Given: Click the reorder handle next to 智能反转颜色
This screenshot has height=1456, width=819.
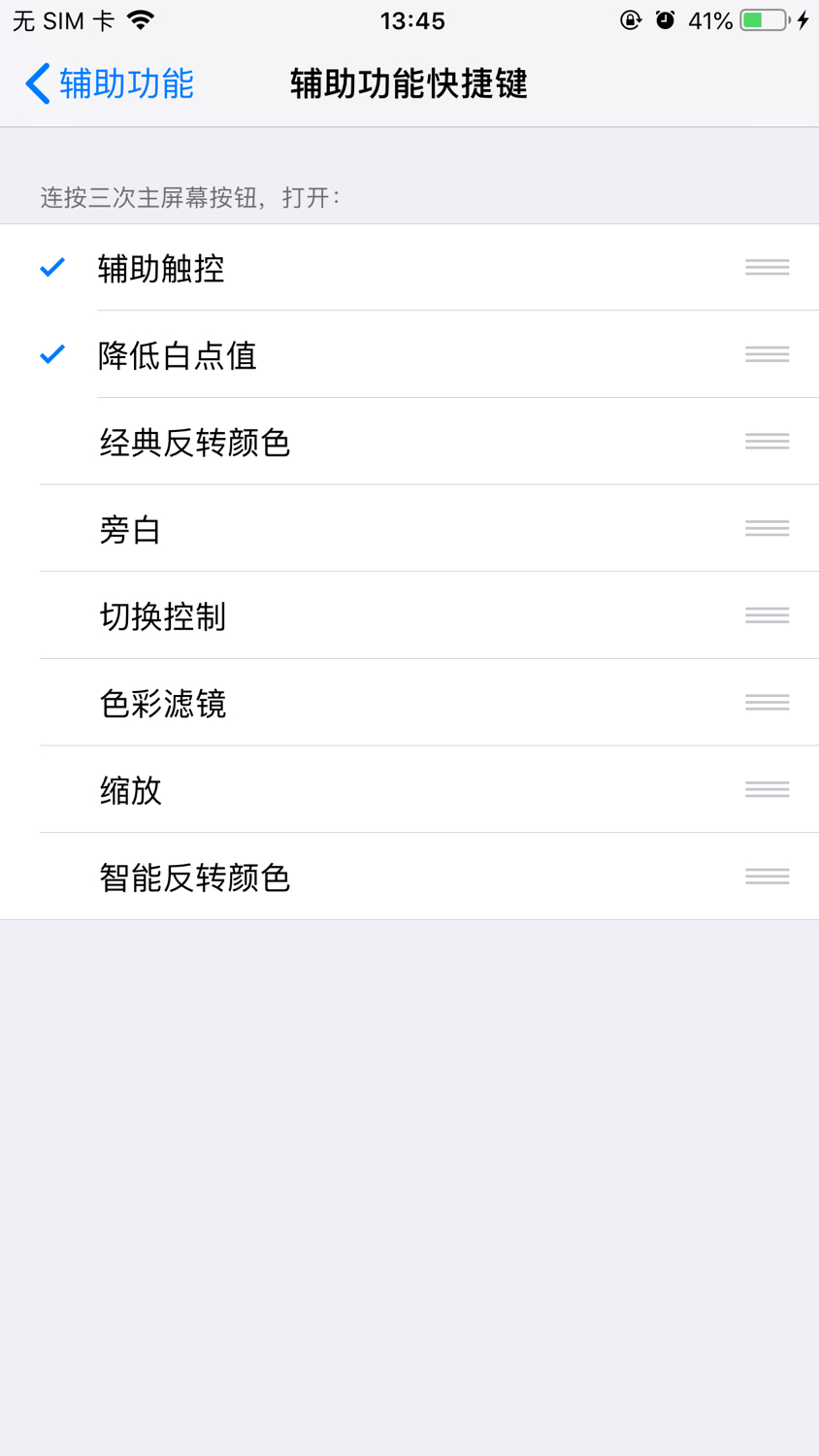Looking at the screenshot, I should pos(766,876).
